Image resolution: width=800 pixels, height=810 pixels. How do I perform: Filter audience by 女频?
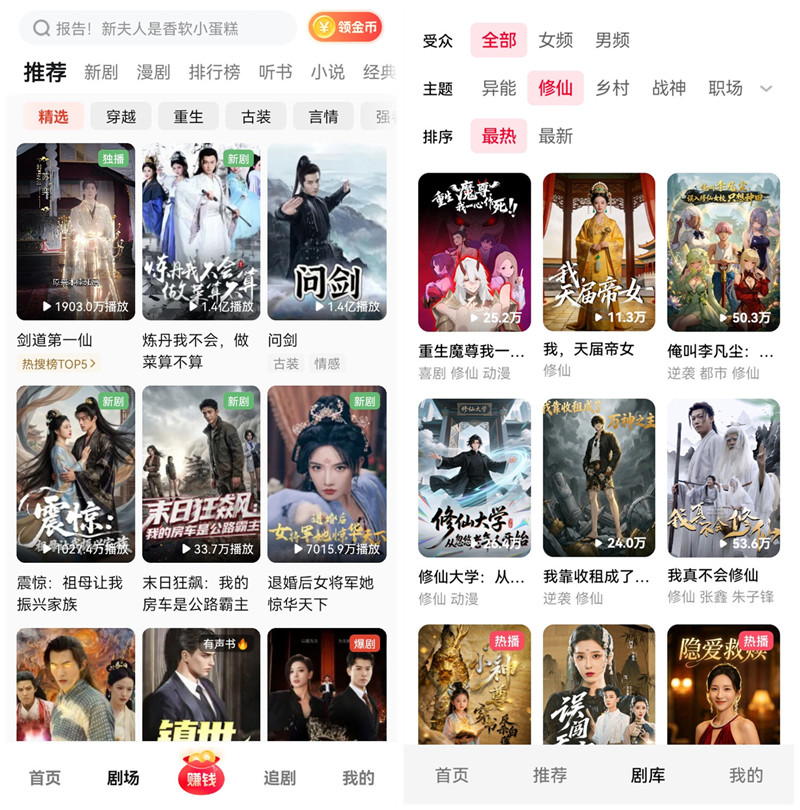(x=556, y=40)
